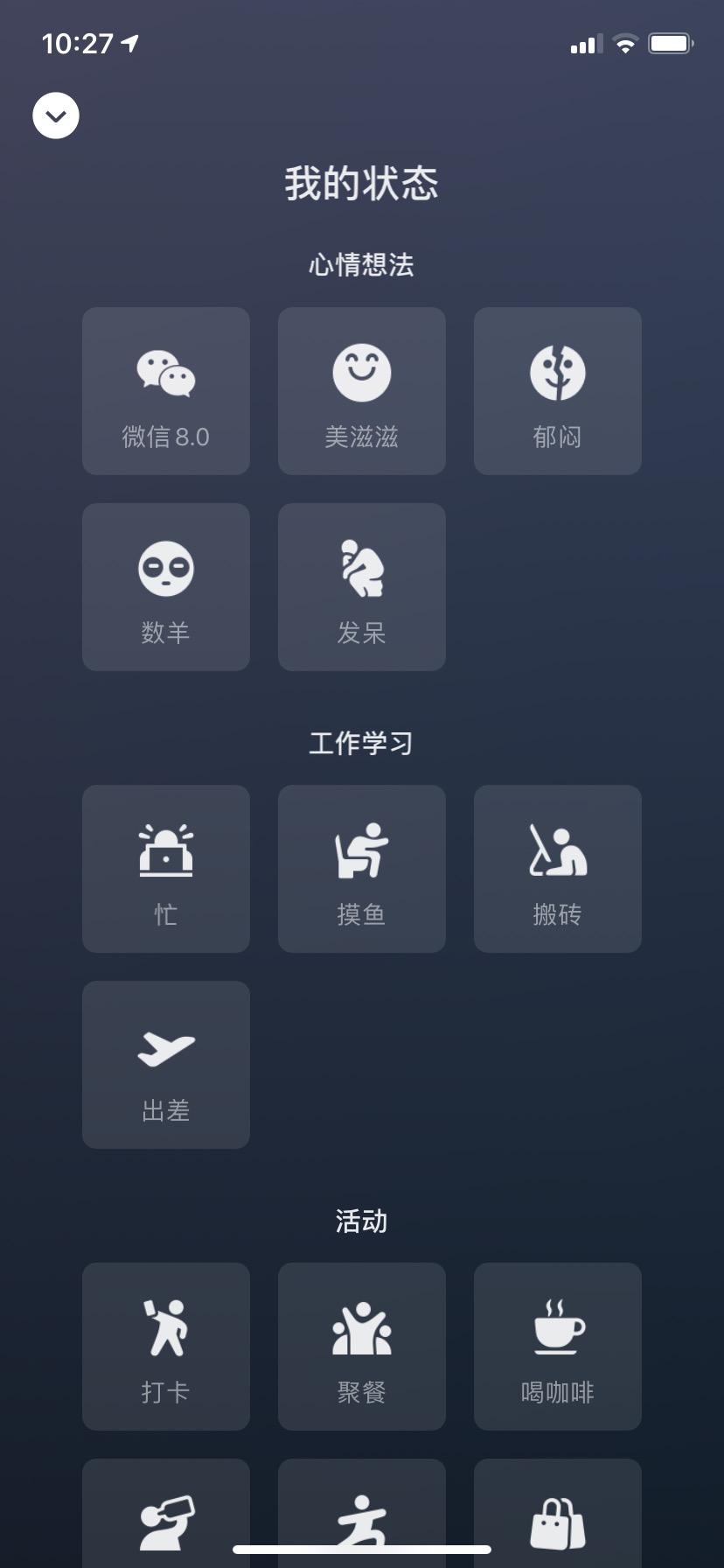
Task: Select the 微信 8.0 status
Action: tap(166, 391)
